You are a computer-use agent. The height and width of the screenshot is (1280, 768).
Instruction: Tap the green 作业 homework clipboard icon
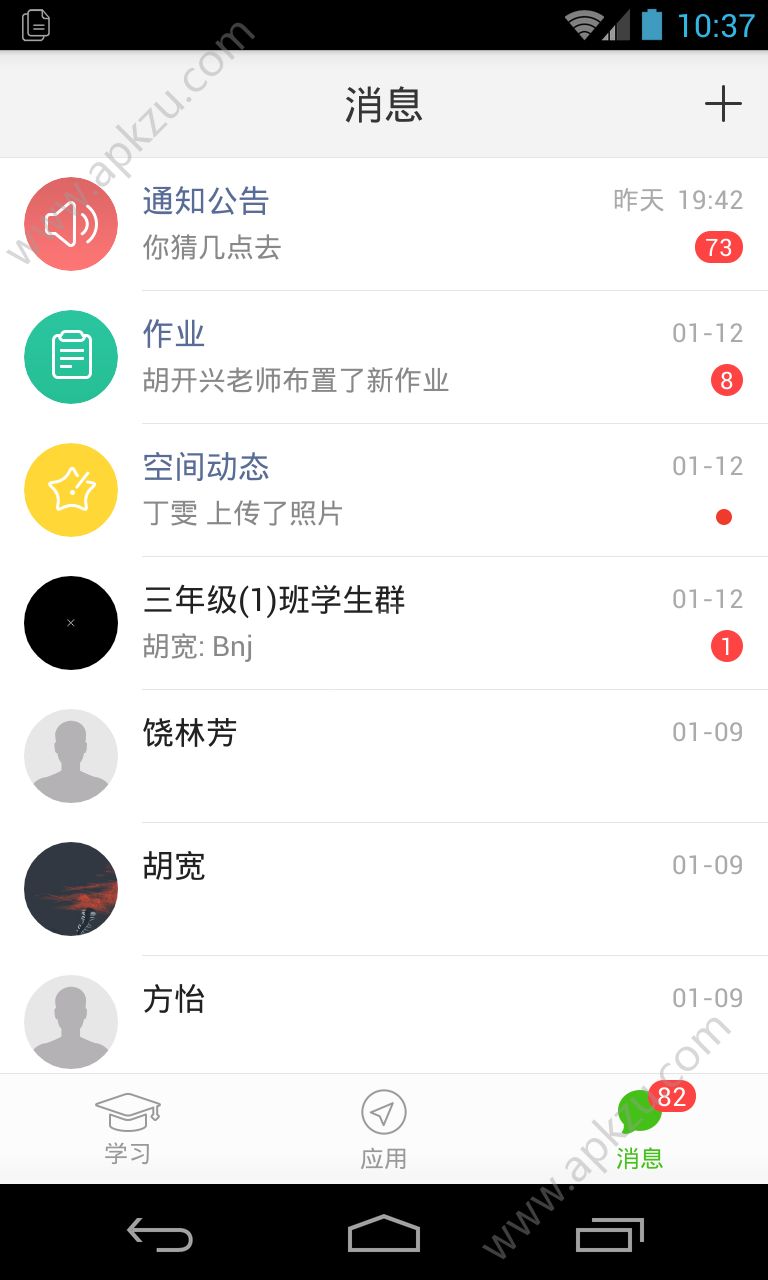[x=70, y=357]
